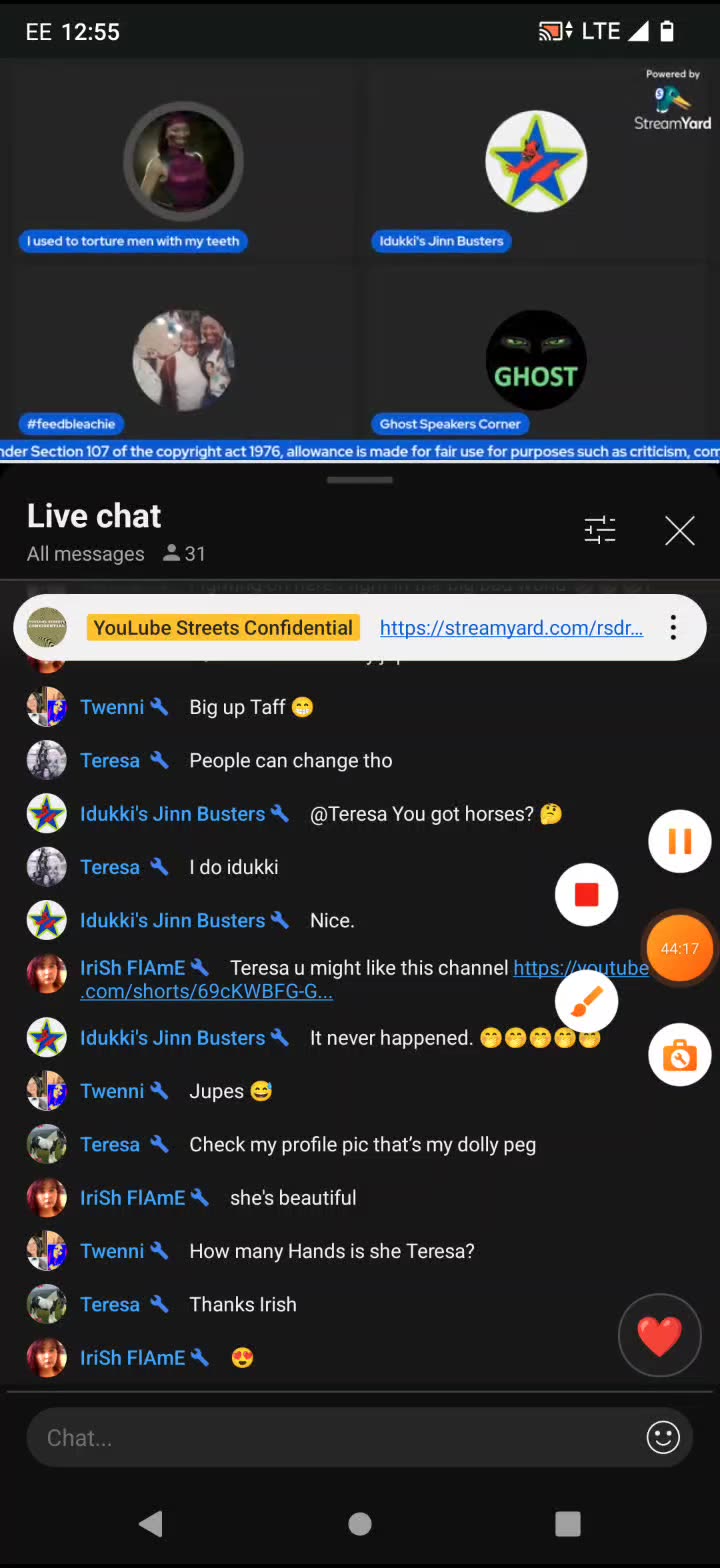Go to the home screen

coord(360,1523)
